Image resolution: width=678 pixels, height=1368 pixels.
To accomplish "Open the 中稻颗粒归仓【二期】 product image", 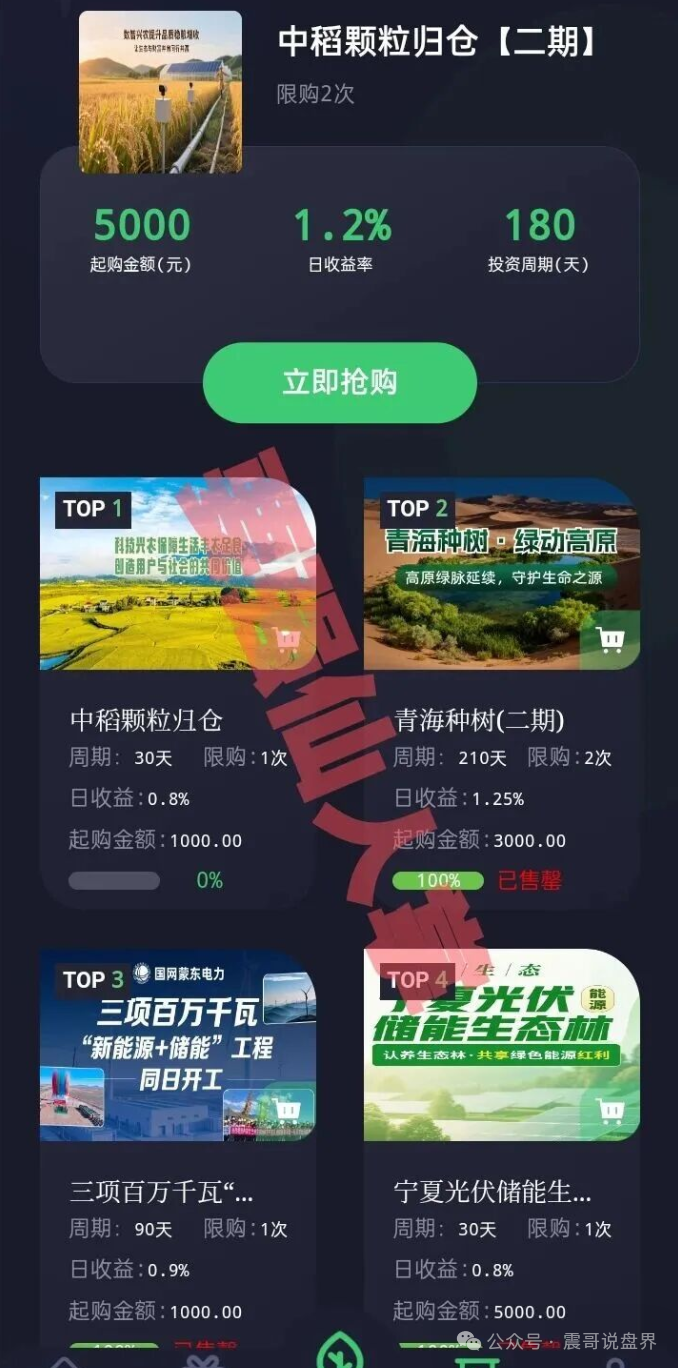I will [160, 92].
